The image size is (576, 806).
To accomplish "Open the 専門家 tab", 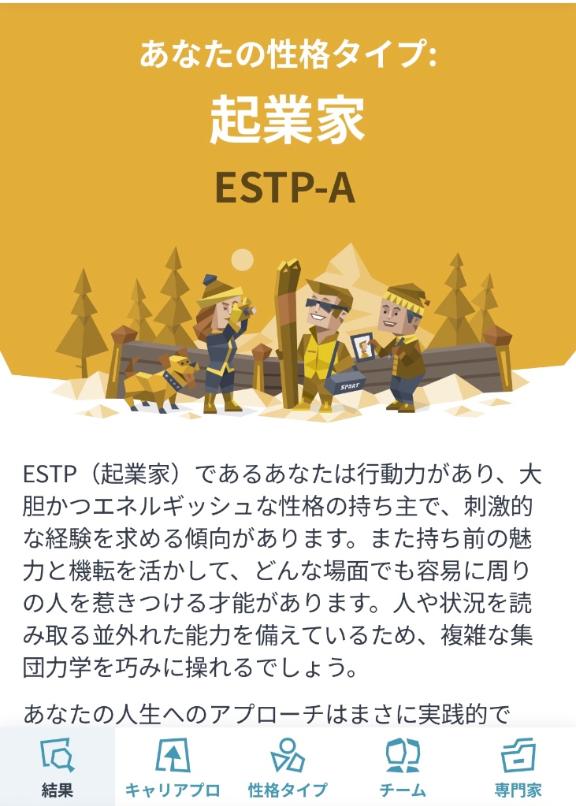I will 518,766.
